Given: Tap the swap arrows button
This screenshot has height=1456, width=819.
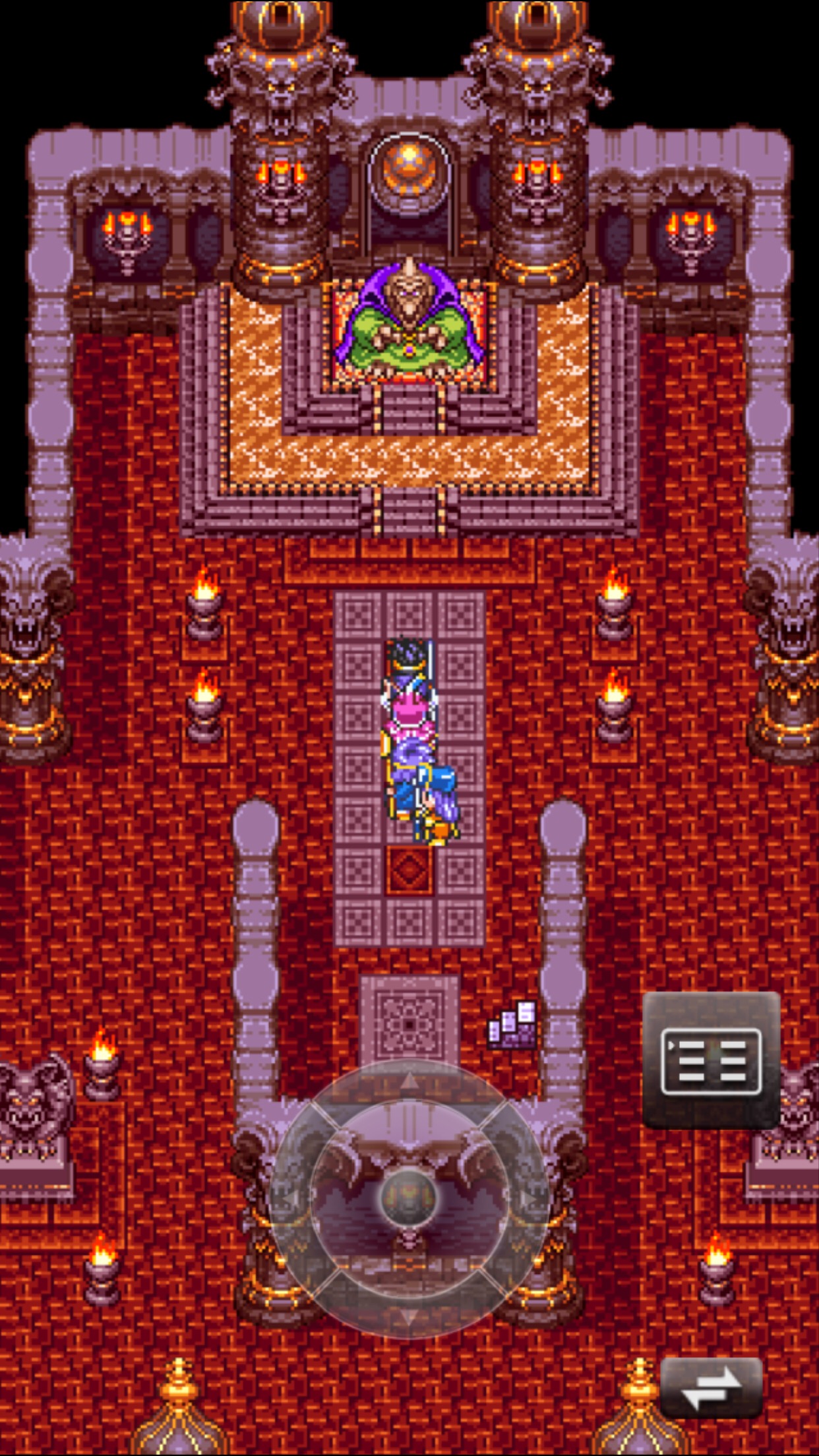Looking at the screenshot, I should click(x=711, y=1388).
